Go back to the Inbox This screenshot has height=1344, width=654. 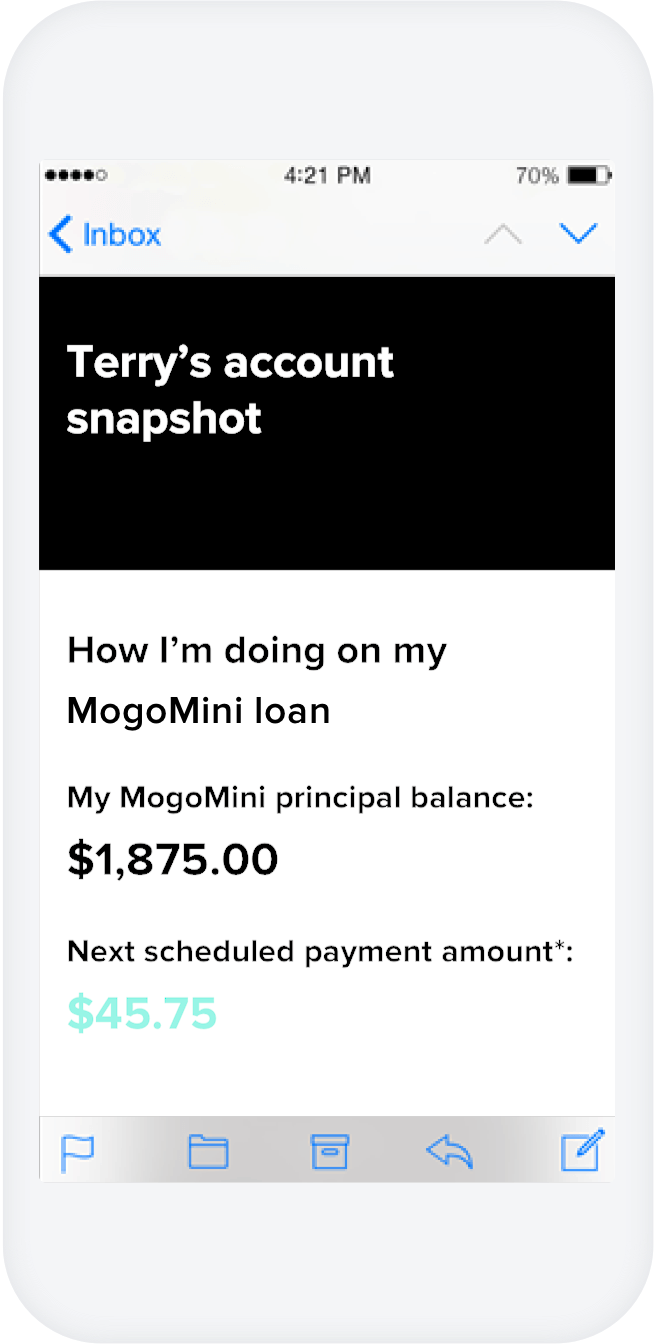104,235
